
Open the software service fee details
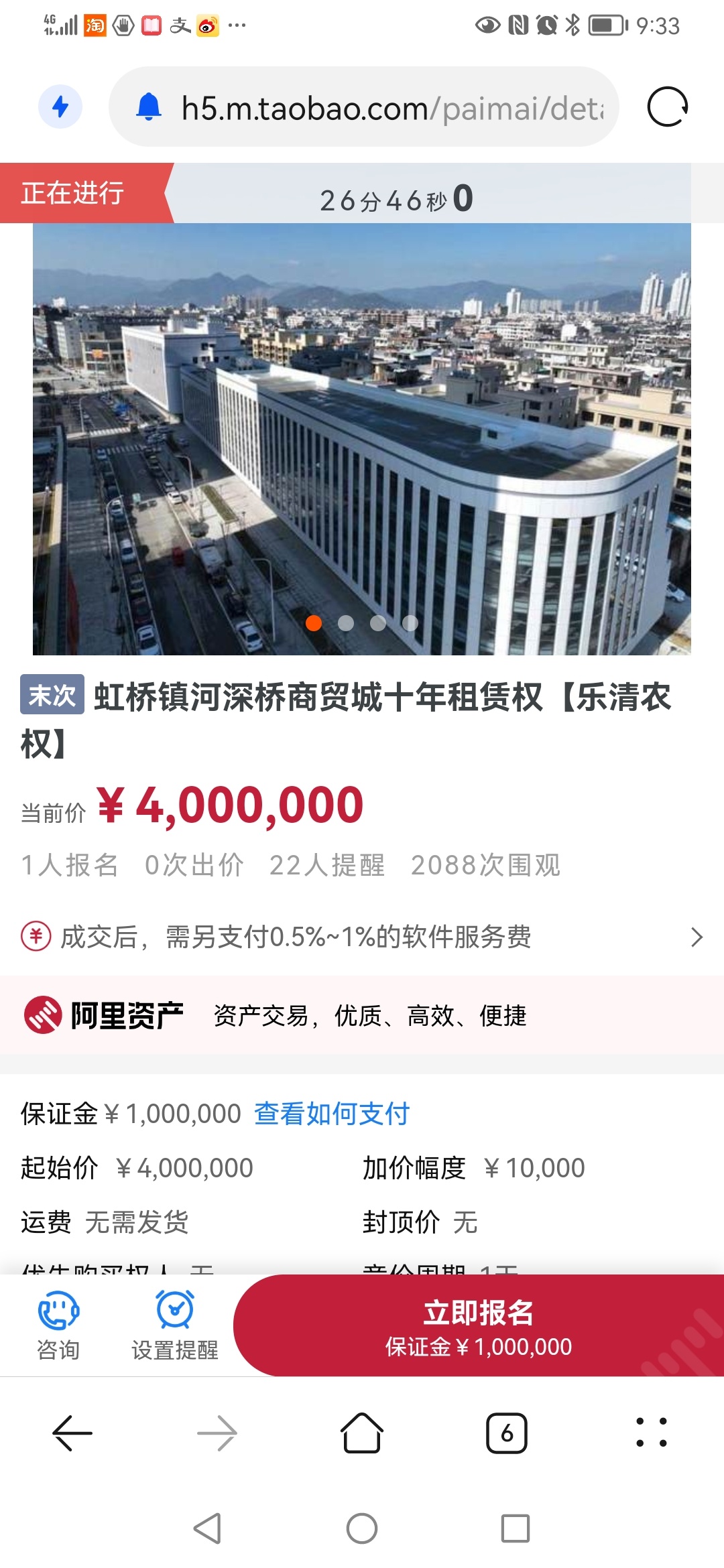(362, 936)
